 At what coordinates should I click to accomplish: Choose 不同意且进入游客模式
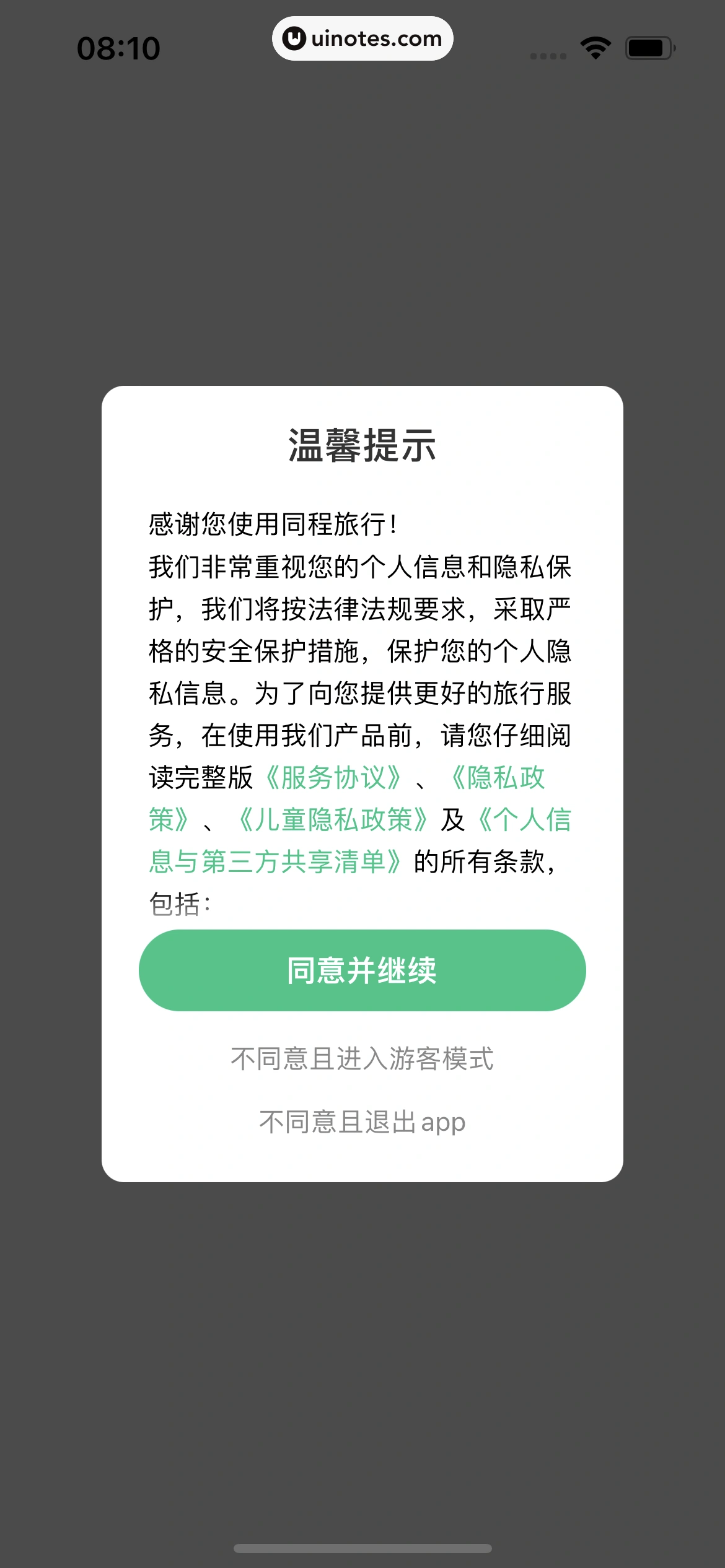tap(362, 1059)
